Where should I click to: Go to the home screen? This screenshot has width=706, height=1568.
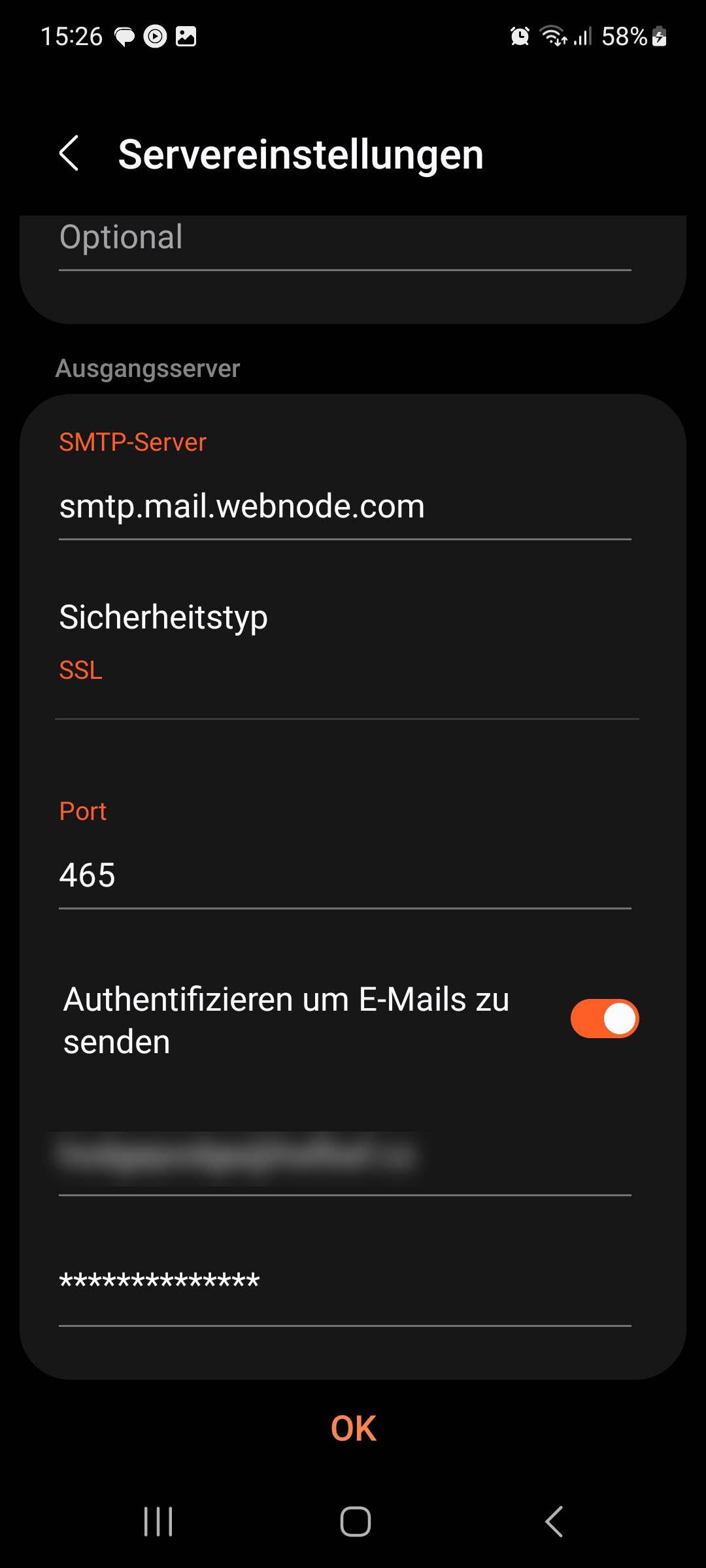click(x=355, y=1522)
